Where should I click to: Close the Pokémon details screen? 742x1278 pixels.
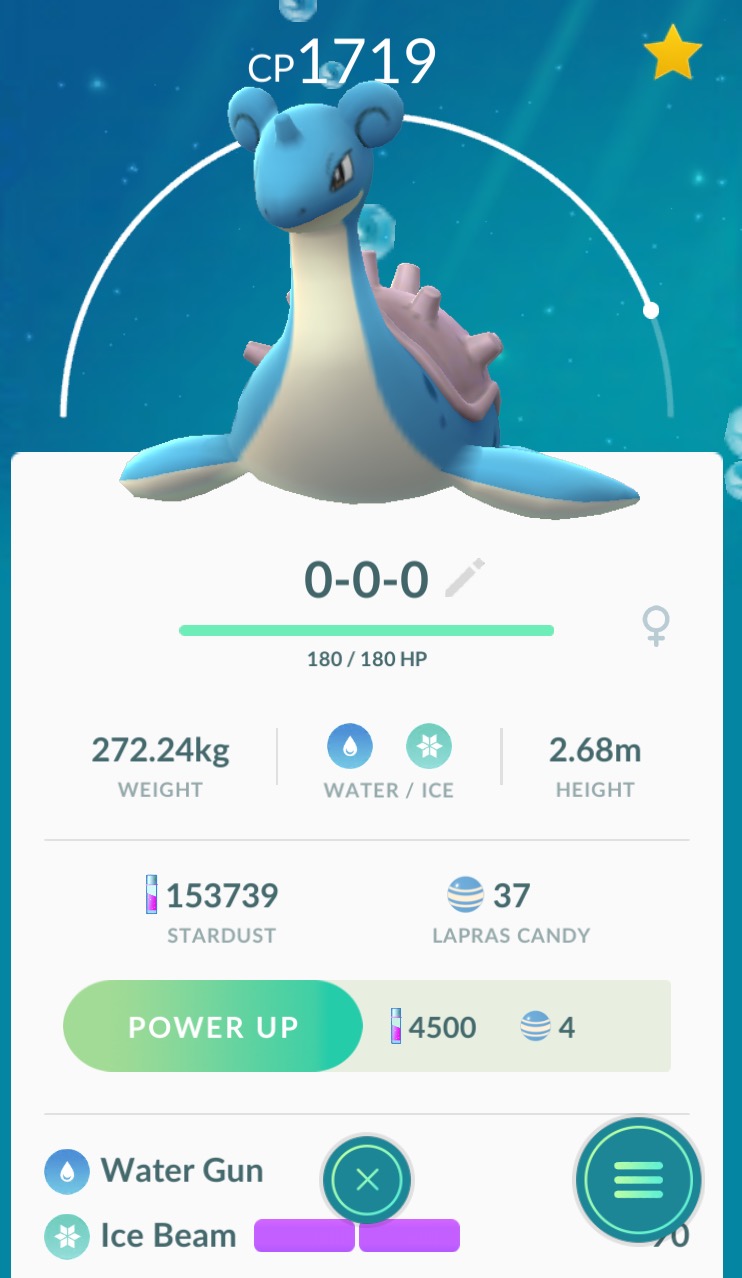tap(367, 1180)
